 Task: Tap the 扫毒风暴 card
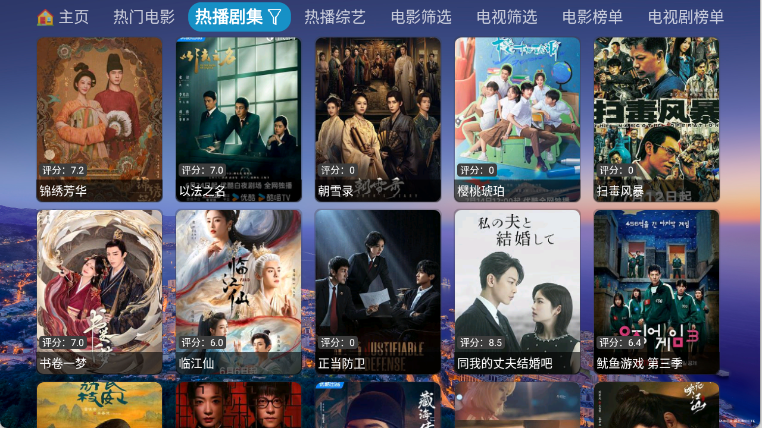(x=656, y=119)
